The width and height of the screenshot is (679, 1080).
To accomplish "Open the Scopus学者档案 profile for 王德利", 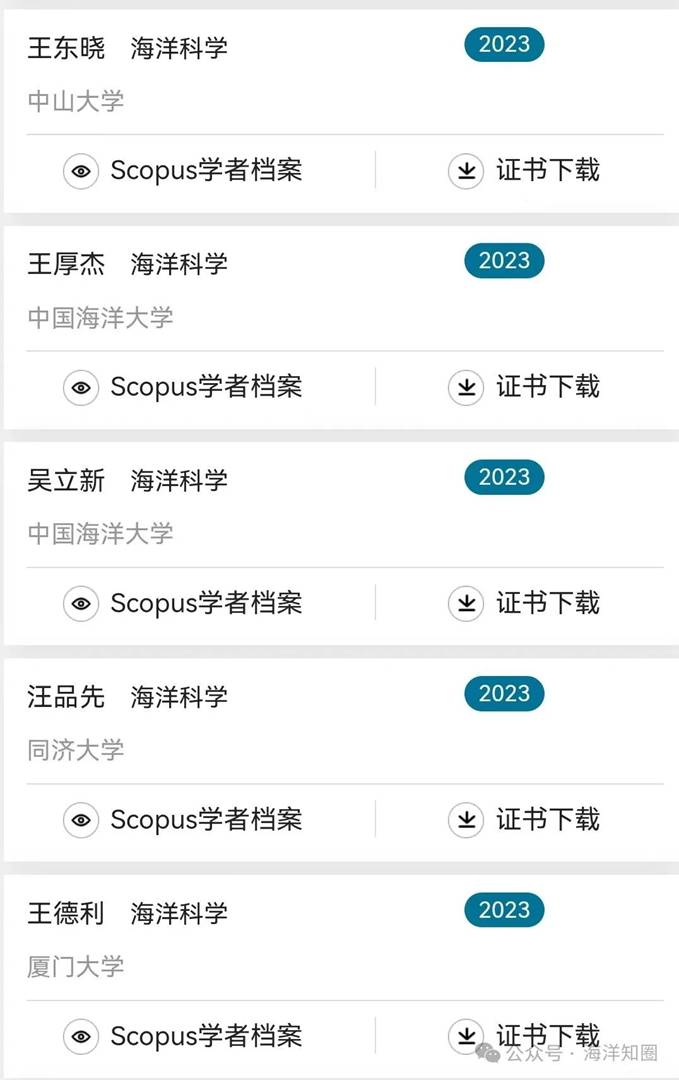I will pyautogui.click(x=184, y=1036).
